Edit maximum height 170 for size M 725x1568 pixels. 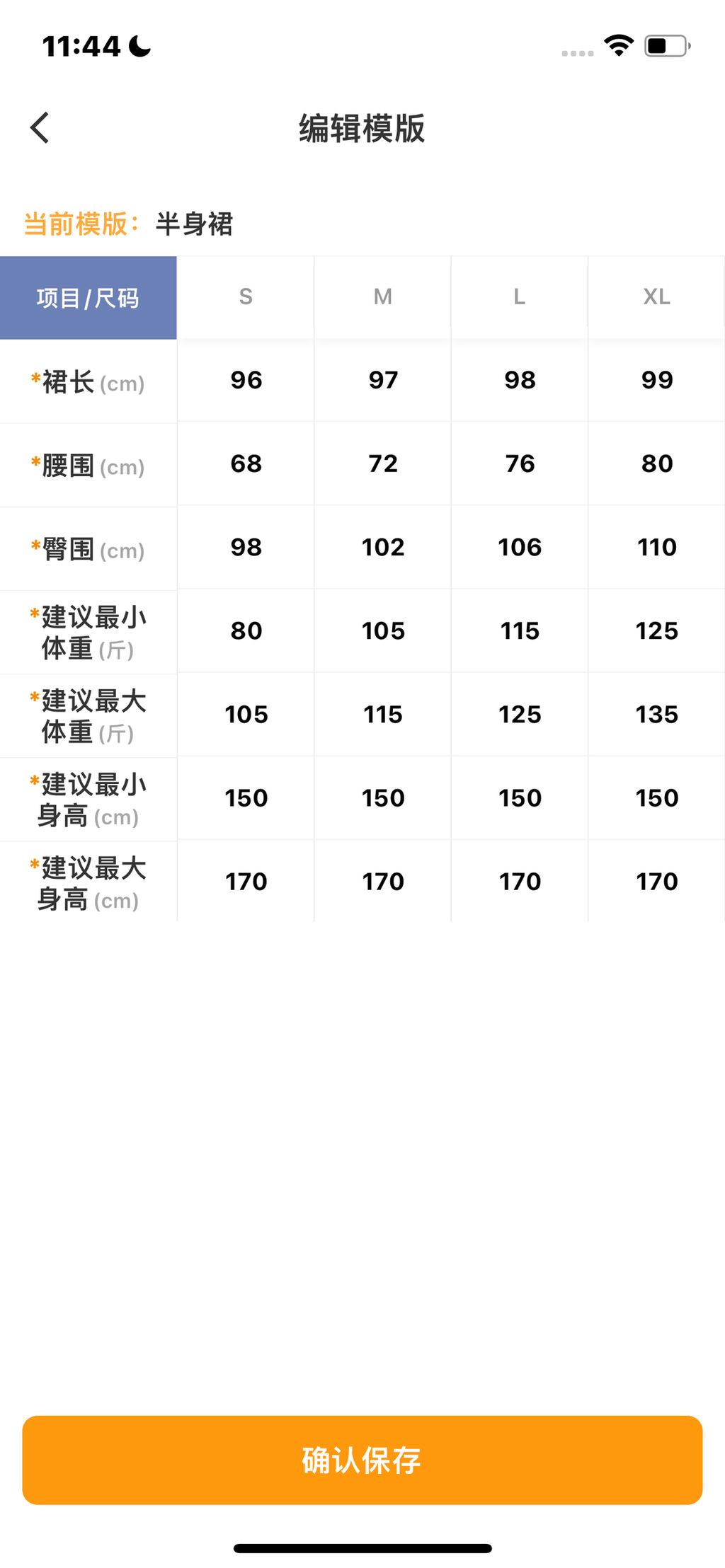click(382, 881)
